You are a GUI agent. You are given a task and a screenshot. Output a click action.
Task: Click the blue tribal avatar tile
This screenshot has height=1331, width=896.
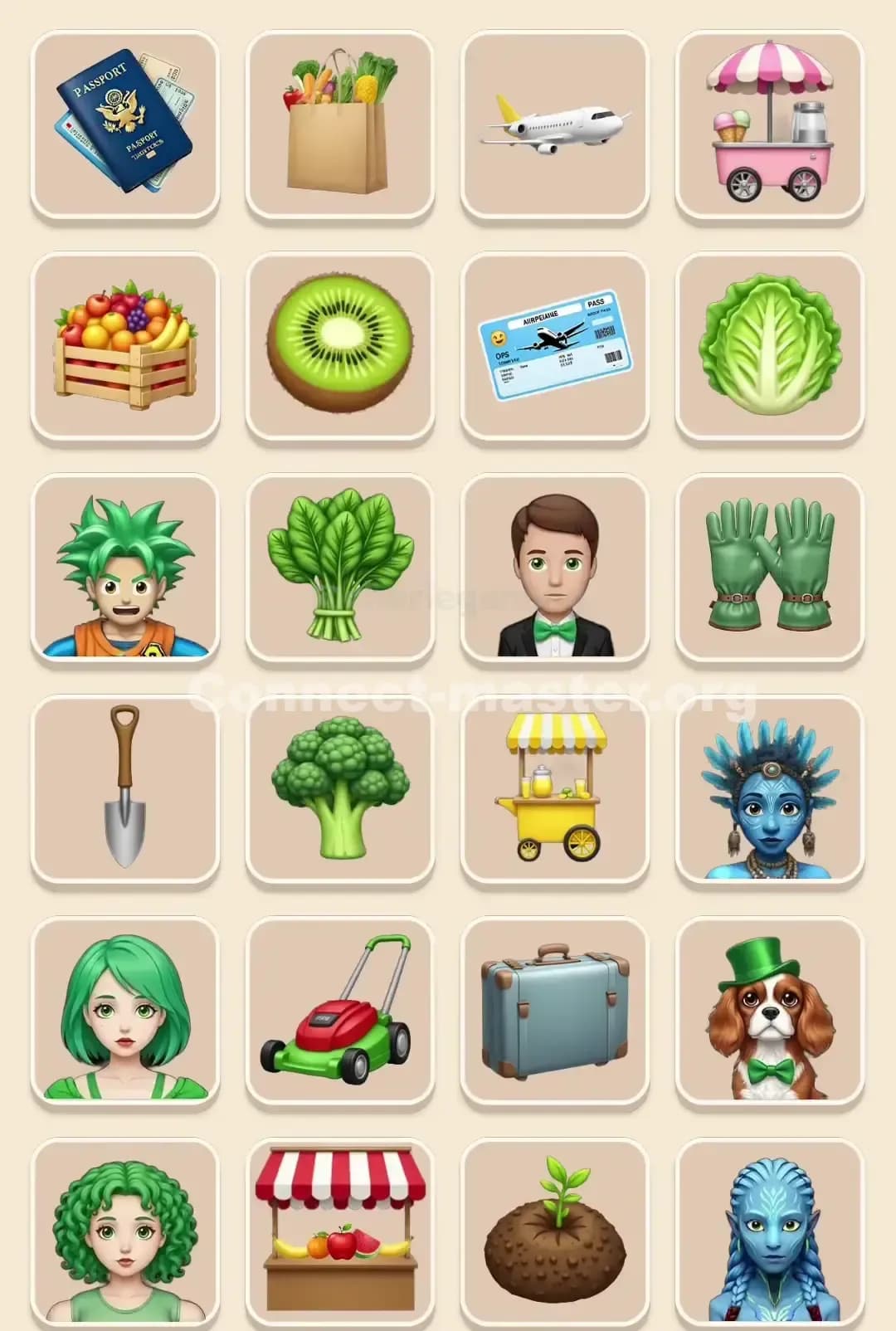[767, 792]
